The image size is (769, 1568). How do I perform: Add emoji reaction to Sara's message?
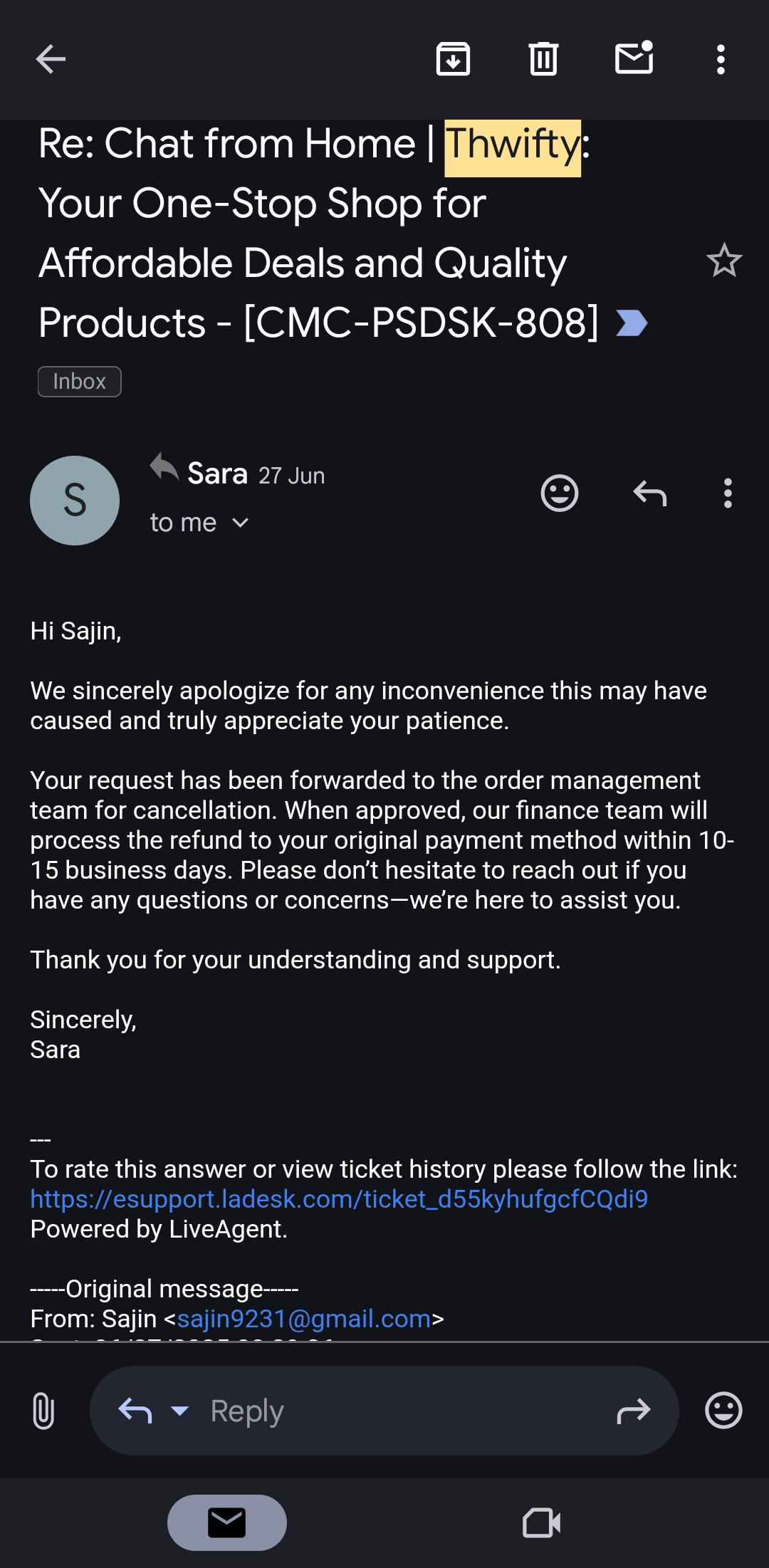coord(560,493)
